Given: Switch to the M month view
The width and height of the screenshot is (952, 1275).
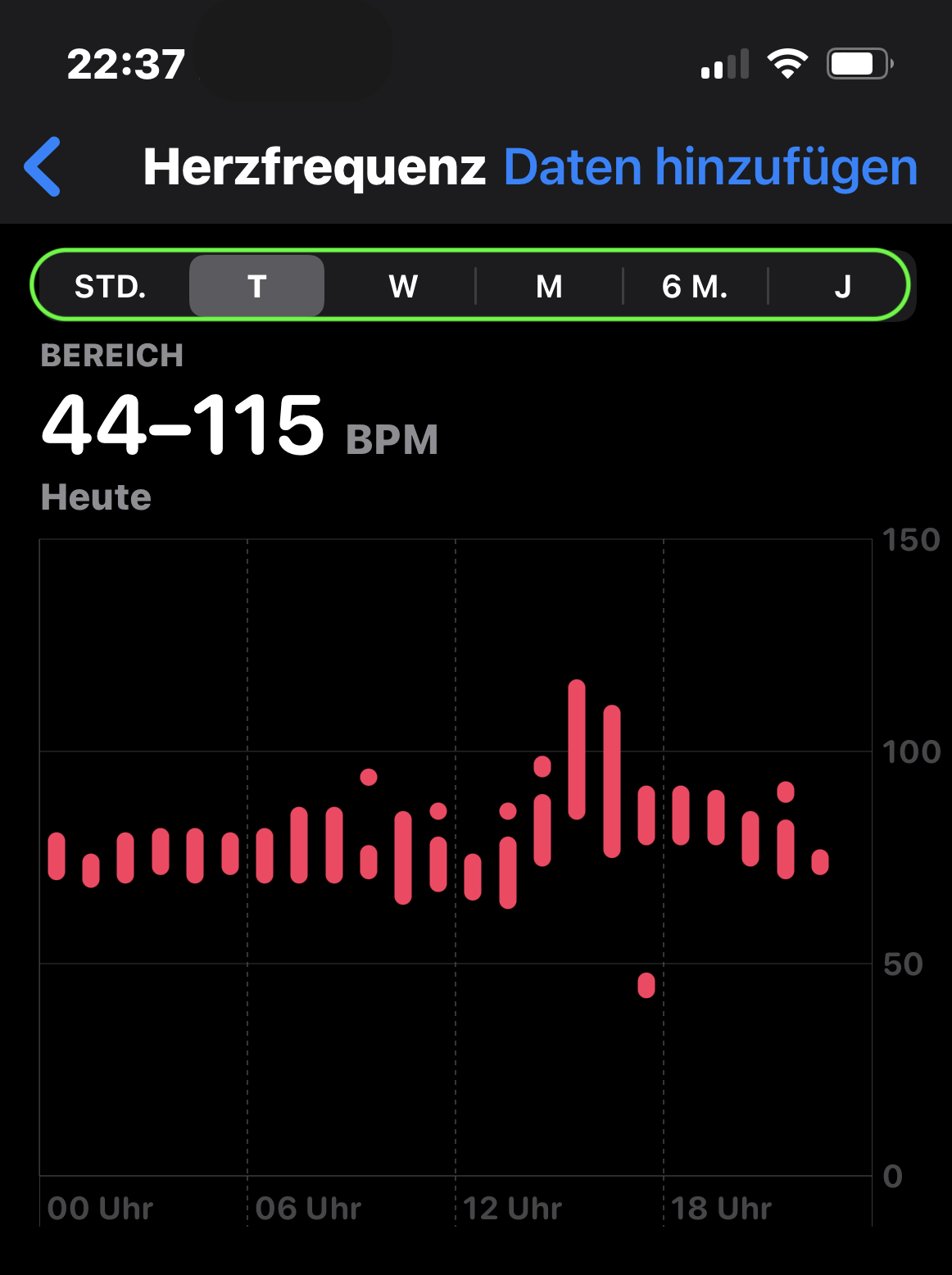Looking at the screenshot, I should pyautogui.click(x=549, y=286).
